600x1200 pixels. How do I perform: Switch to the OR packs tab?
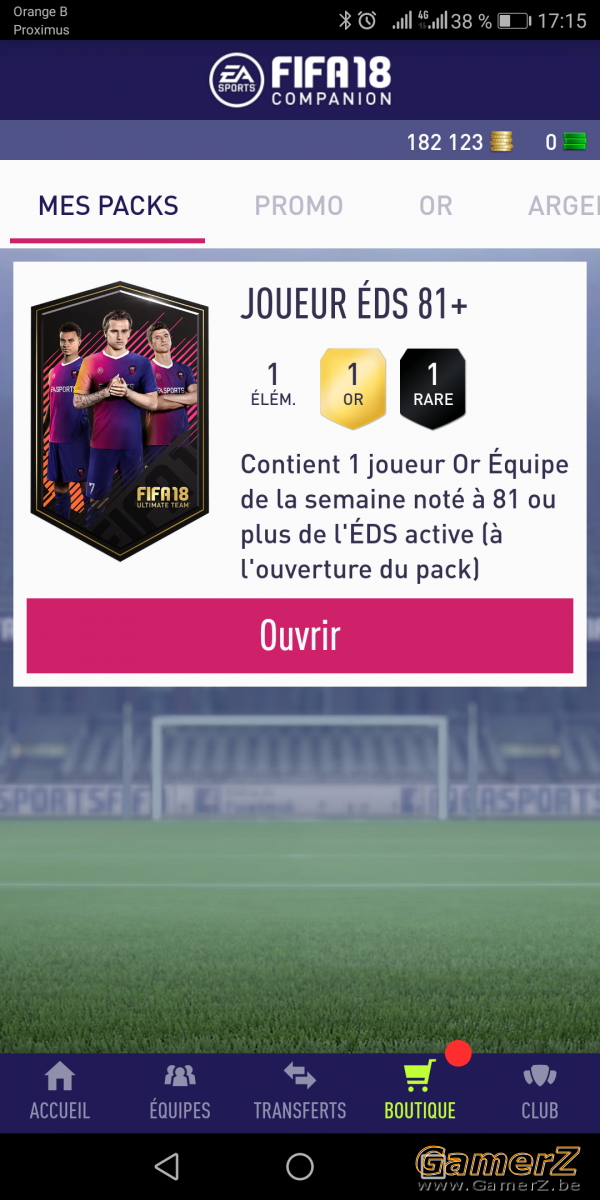(436, 206)
